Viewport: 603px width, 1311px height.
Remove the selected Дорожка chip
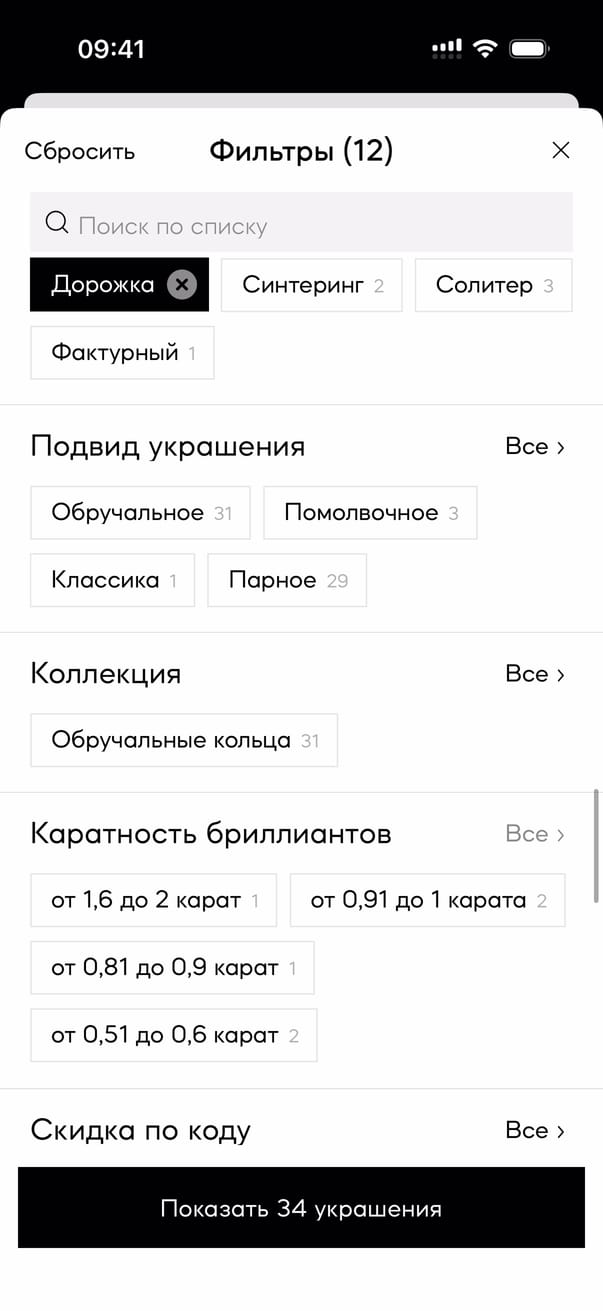181,285
